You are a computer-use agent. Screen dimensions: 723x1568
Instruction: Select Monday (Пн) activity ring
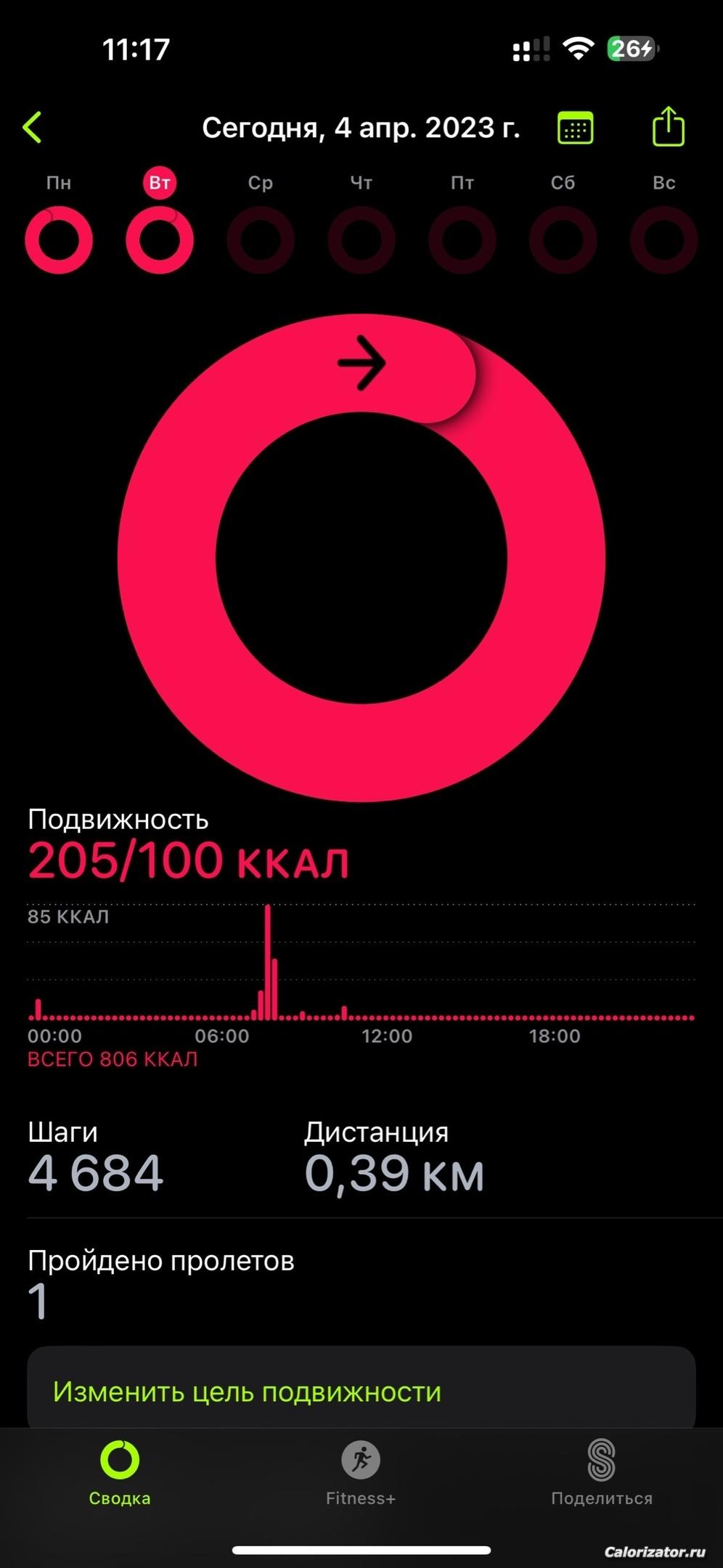[x=59, y=240]
